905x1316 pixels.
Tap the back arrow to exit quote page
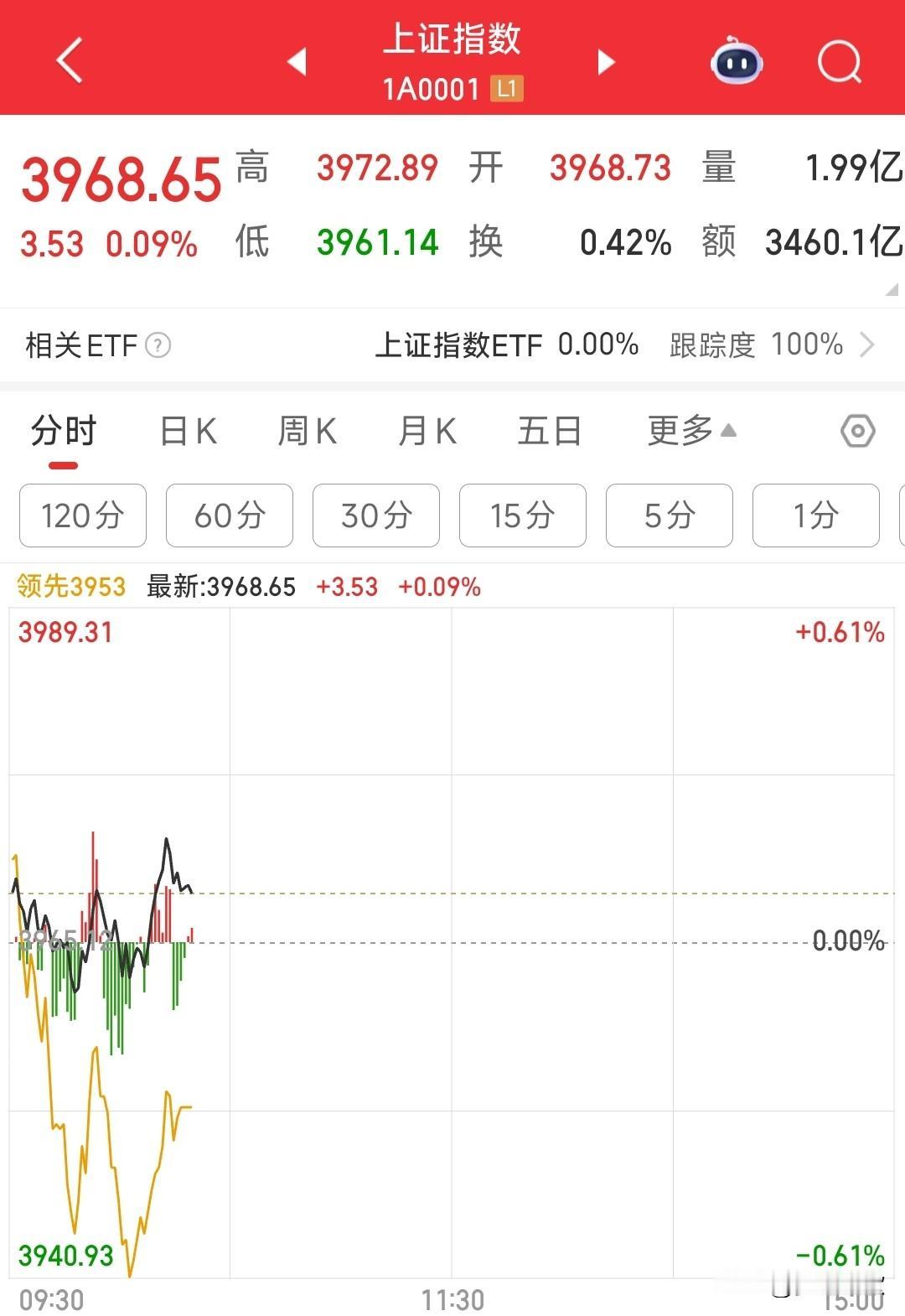(67, 60)
